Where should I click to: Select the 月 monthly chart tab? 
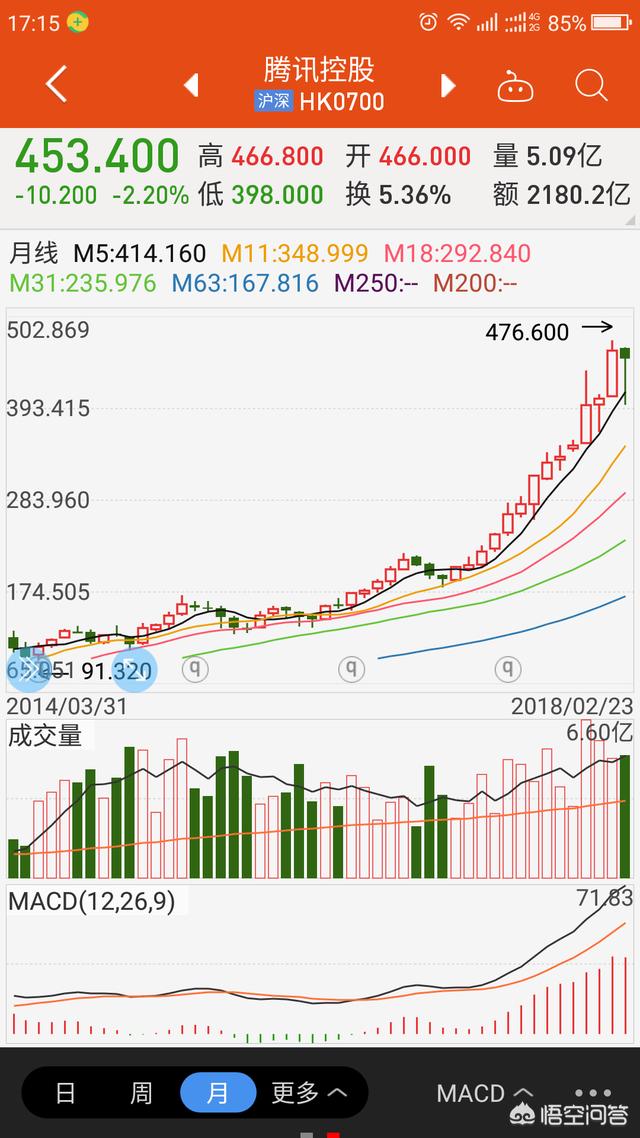(218, 1092)
